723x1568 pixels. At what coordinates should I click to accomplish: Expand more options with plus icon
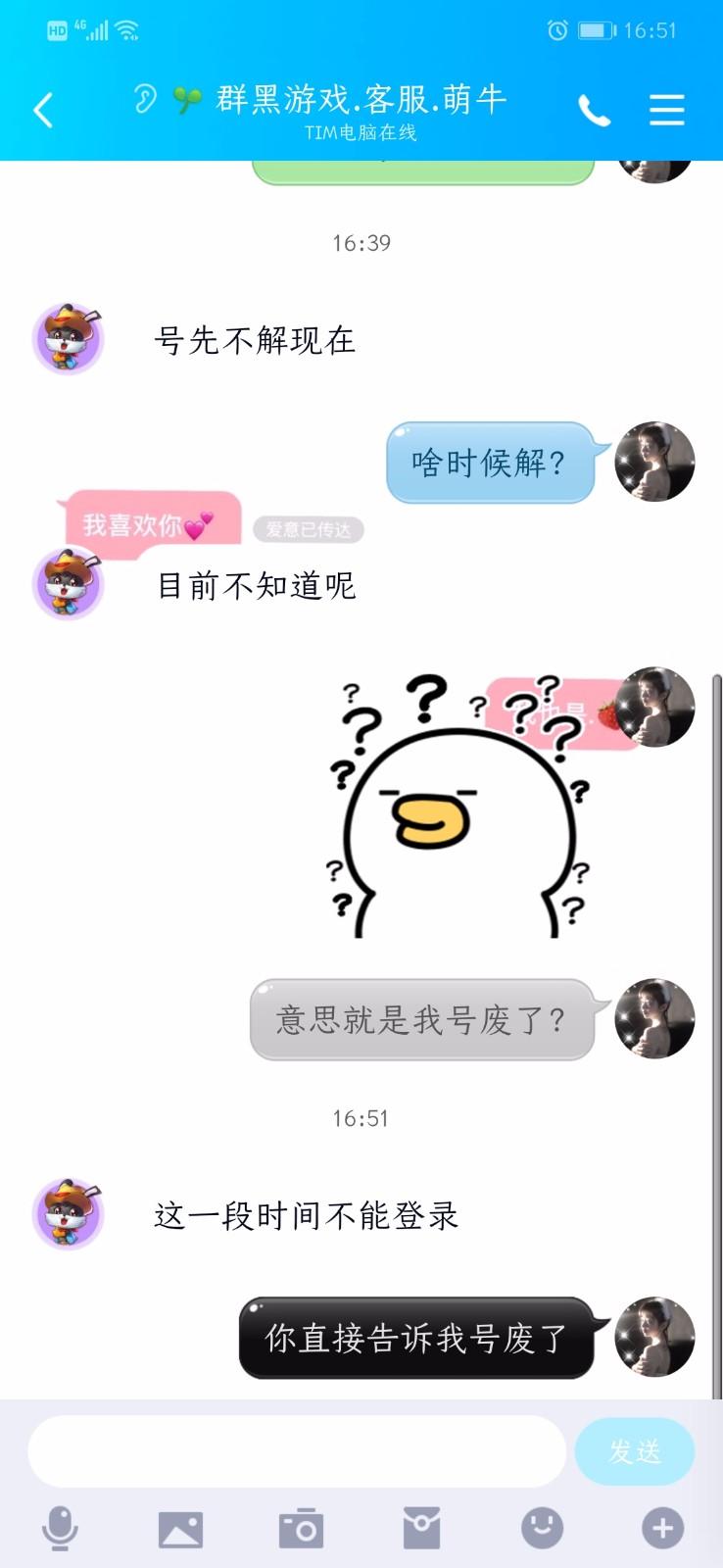coord(662,1528)
